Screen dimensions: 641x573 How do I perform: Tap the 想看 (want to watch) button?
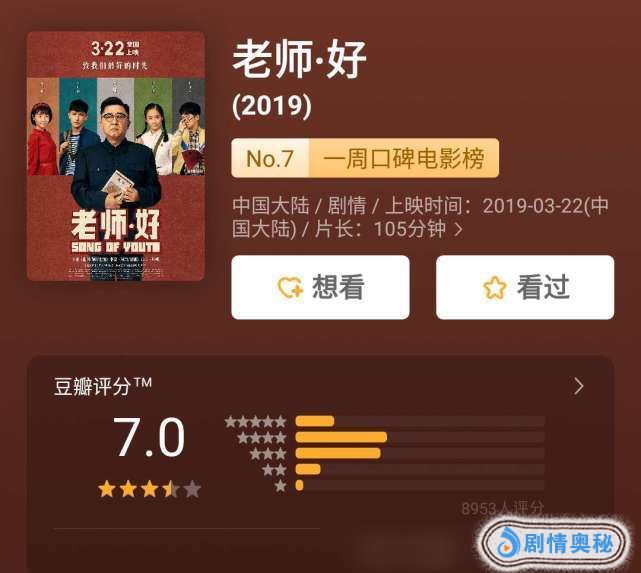coord(320,287)
